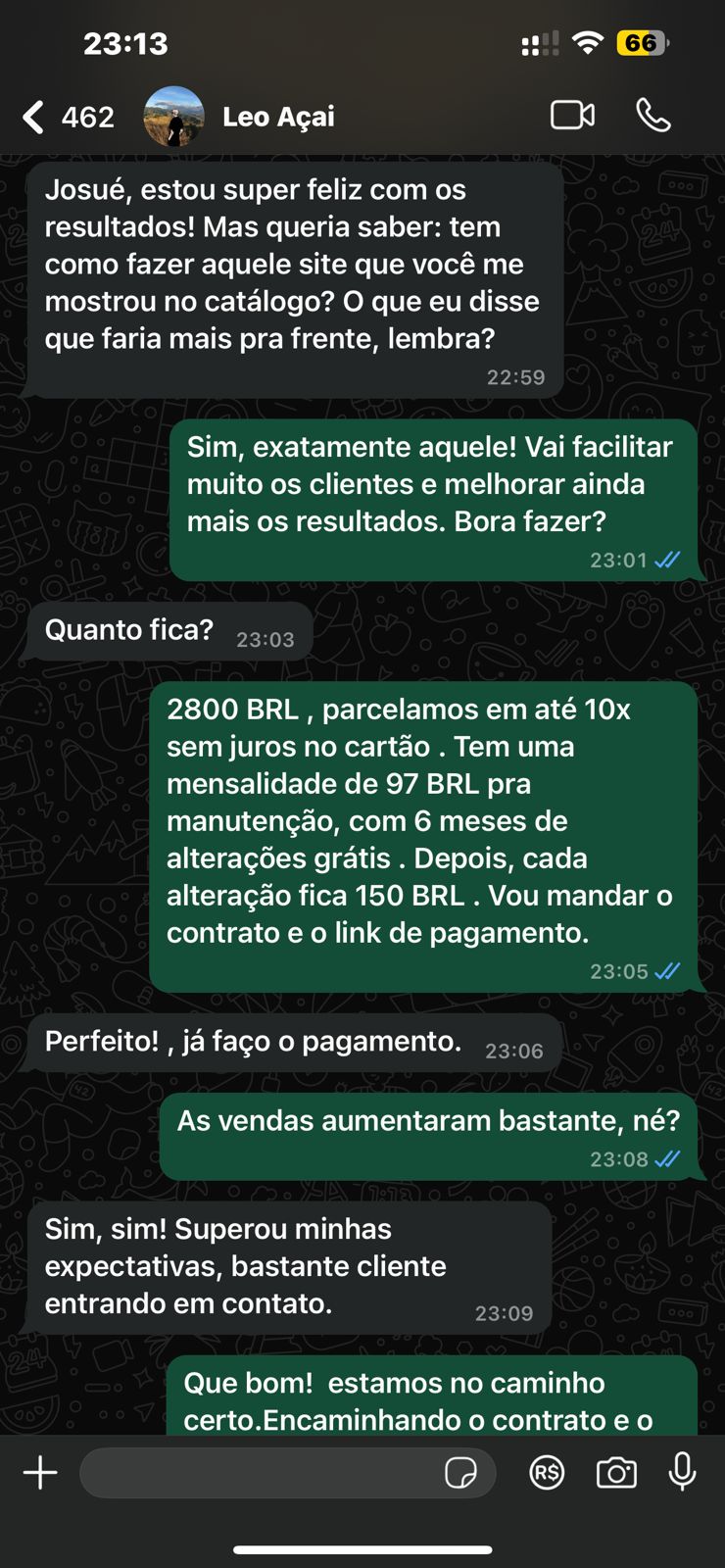This screenshot has height=1568, width=725.
Task: Open Leo Açai's contact info
Action: [x=278, y=117]
